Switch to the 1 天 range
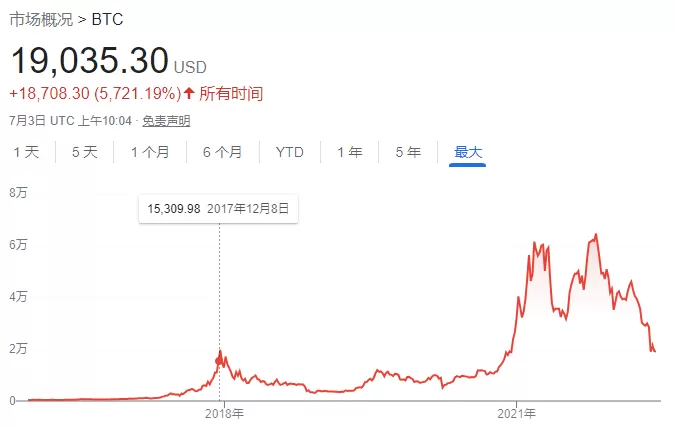Image resolution: width=674 pixels, height=427 pixels. (x=27, y=152)
